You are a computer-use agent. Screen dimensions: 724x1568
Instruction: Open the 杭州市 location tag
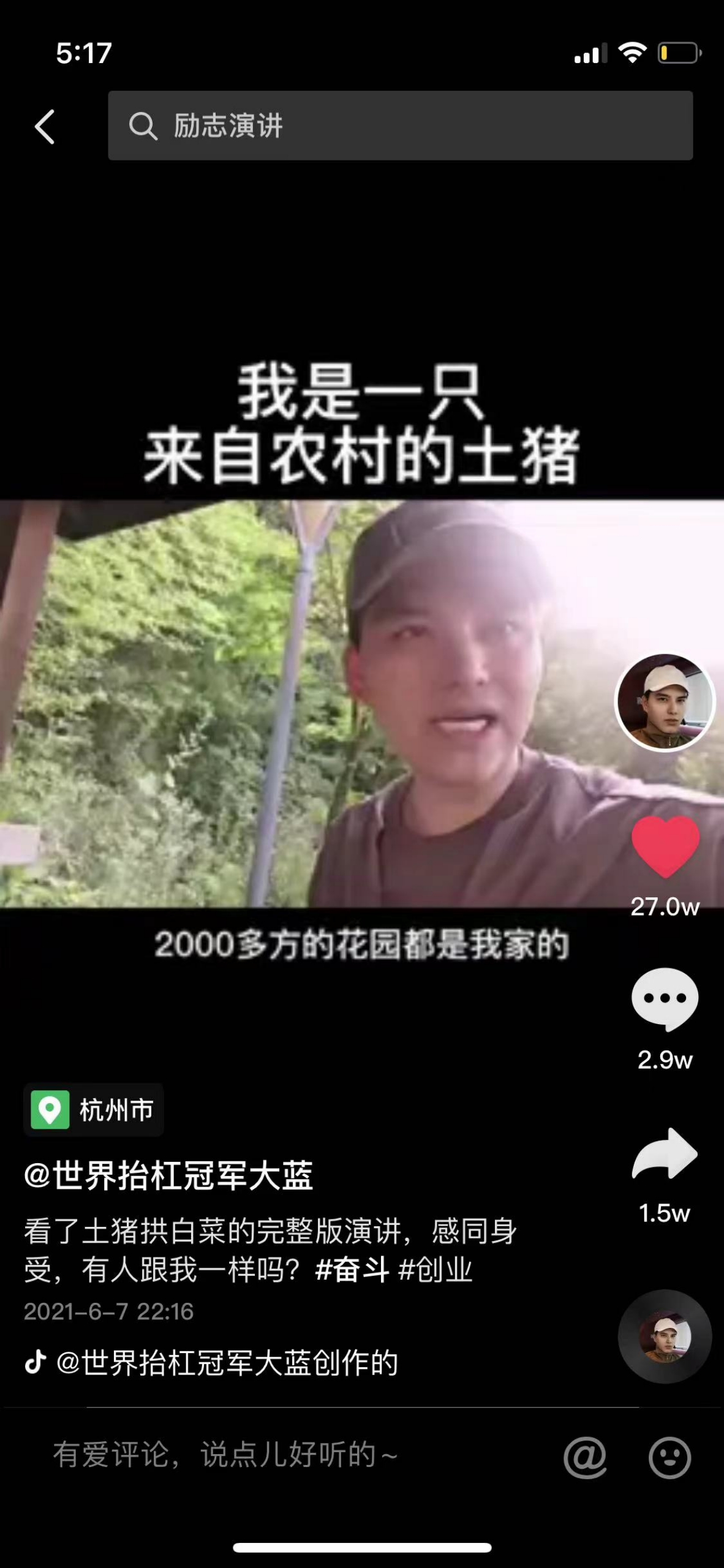tap(94, 1109)
